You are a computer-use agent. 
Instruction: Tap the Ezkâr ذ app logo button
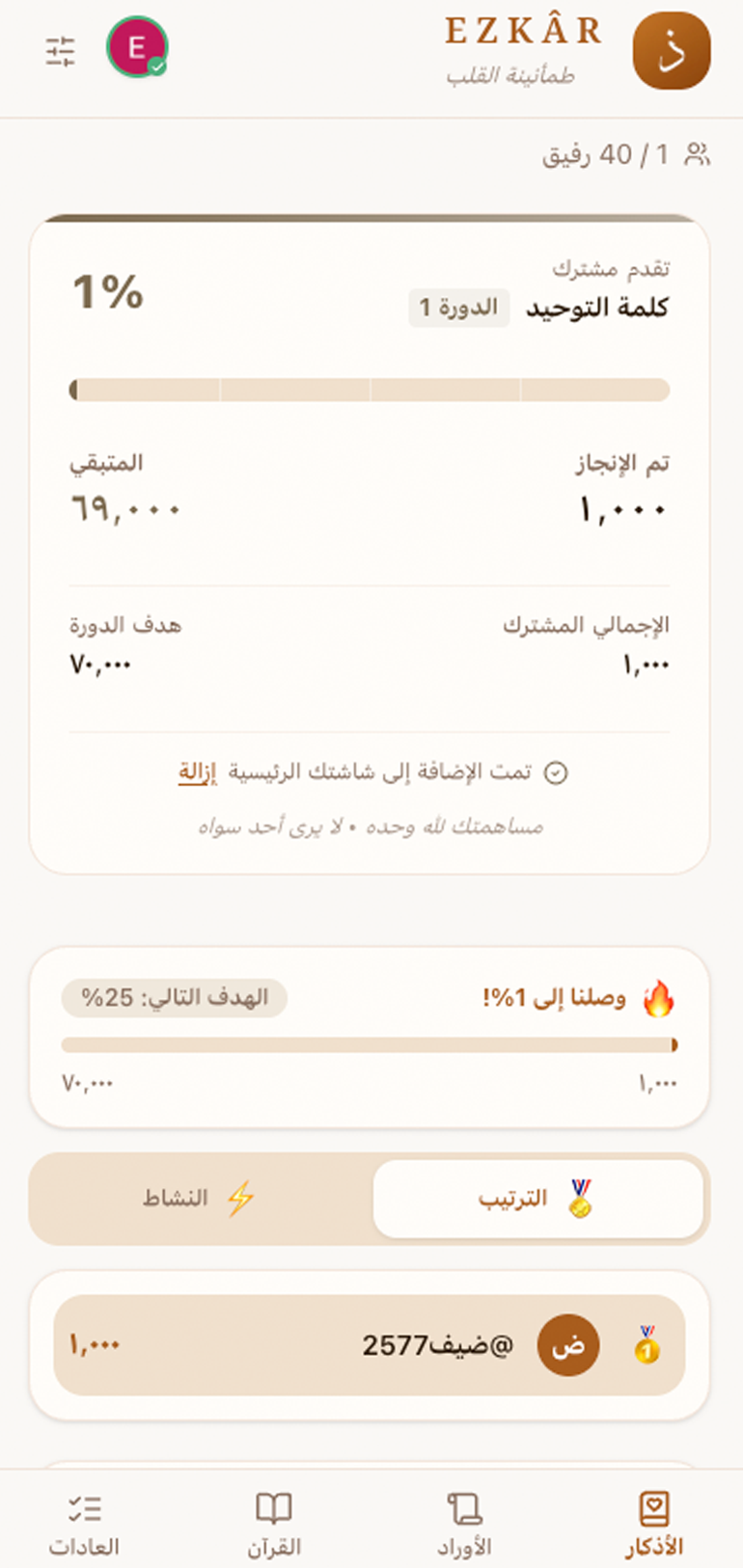(672, 51)
